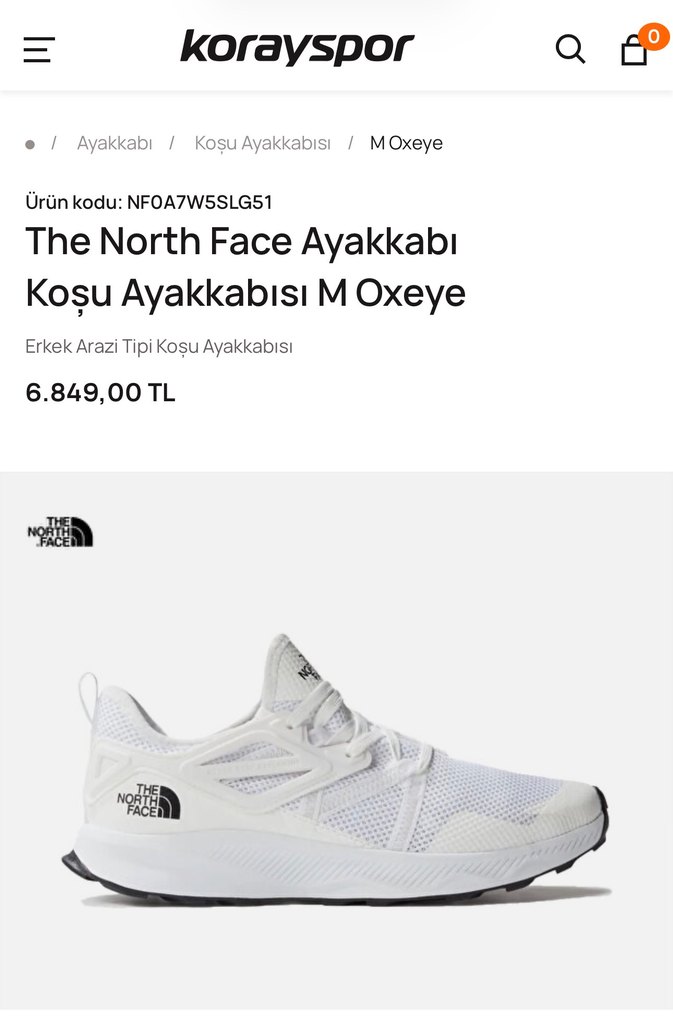Open the Koşu Ayakkabısı breadcrumb
Viewport: 673px width, 1020px height.
tap(262, 143)
